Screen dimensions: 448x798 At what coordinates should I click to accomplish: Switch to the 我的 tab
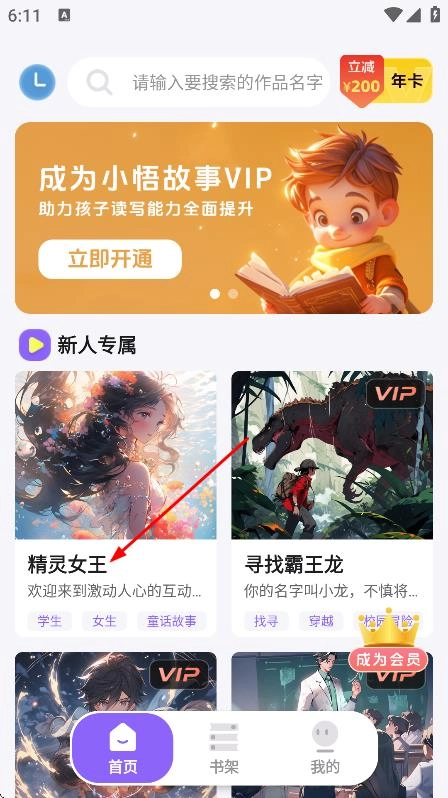click(x=325, y=748)
